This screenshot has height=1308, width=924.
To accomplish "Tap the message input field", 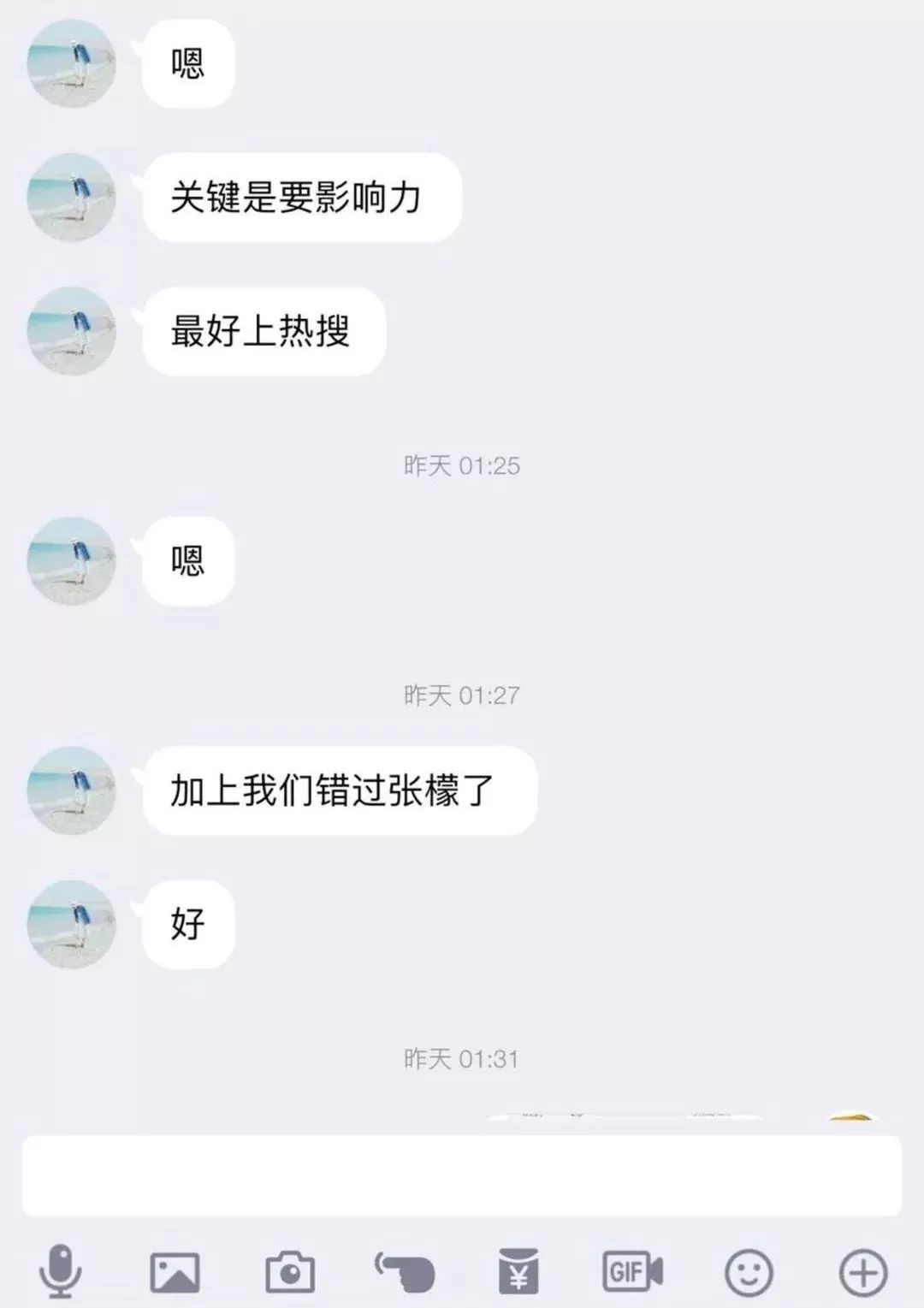I will [461, 1175].
